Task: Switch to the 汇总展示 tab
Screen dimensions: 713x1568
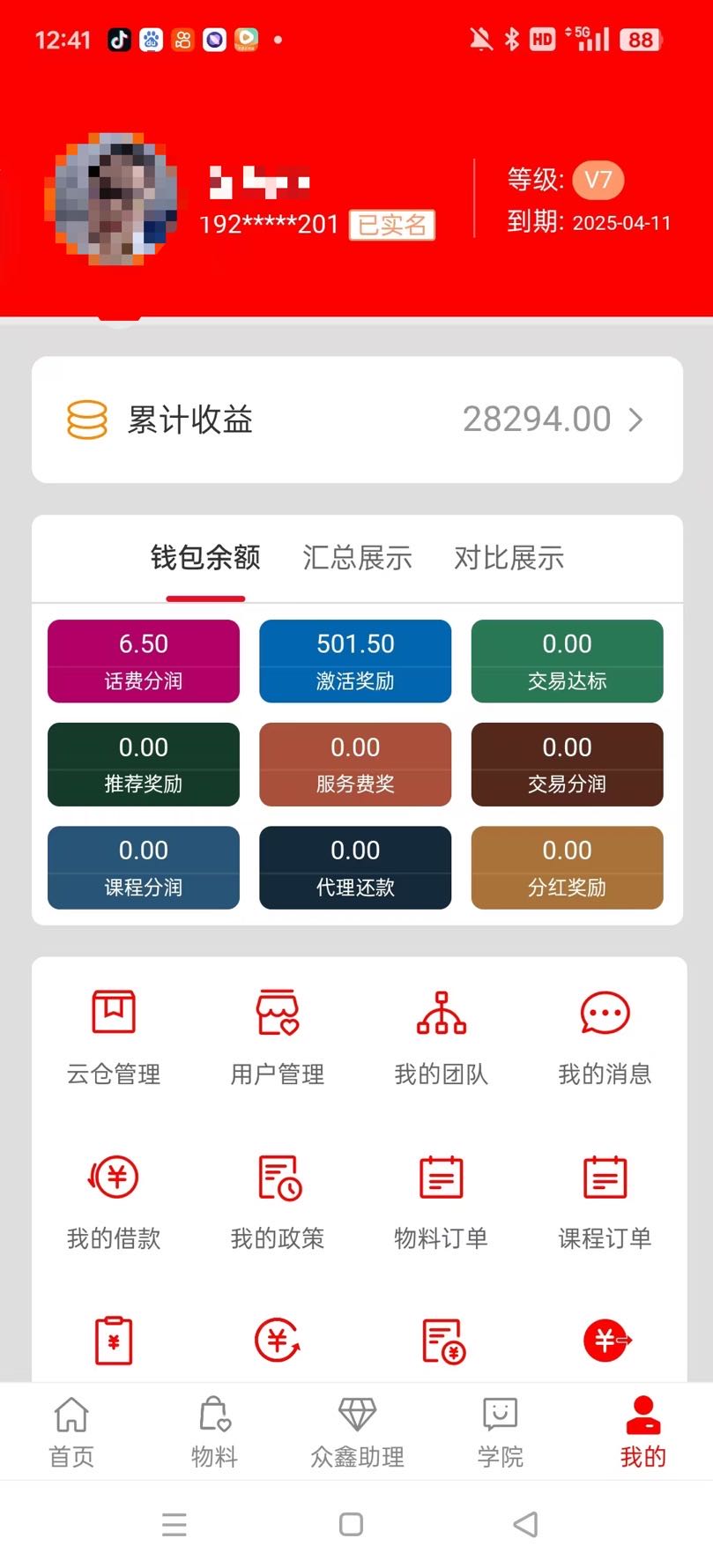Action: pos(355,557)
